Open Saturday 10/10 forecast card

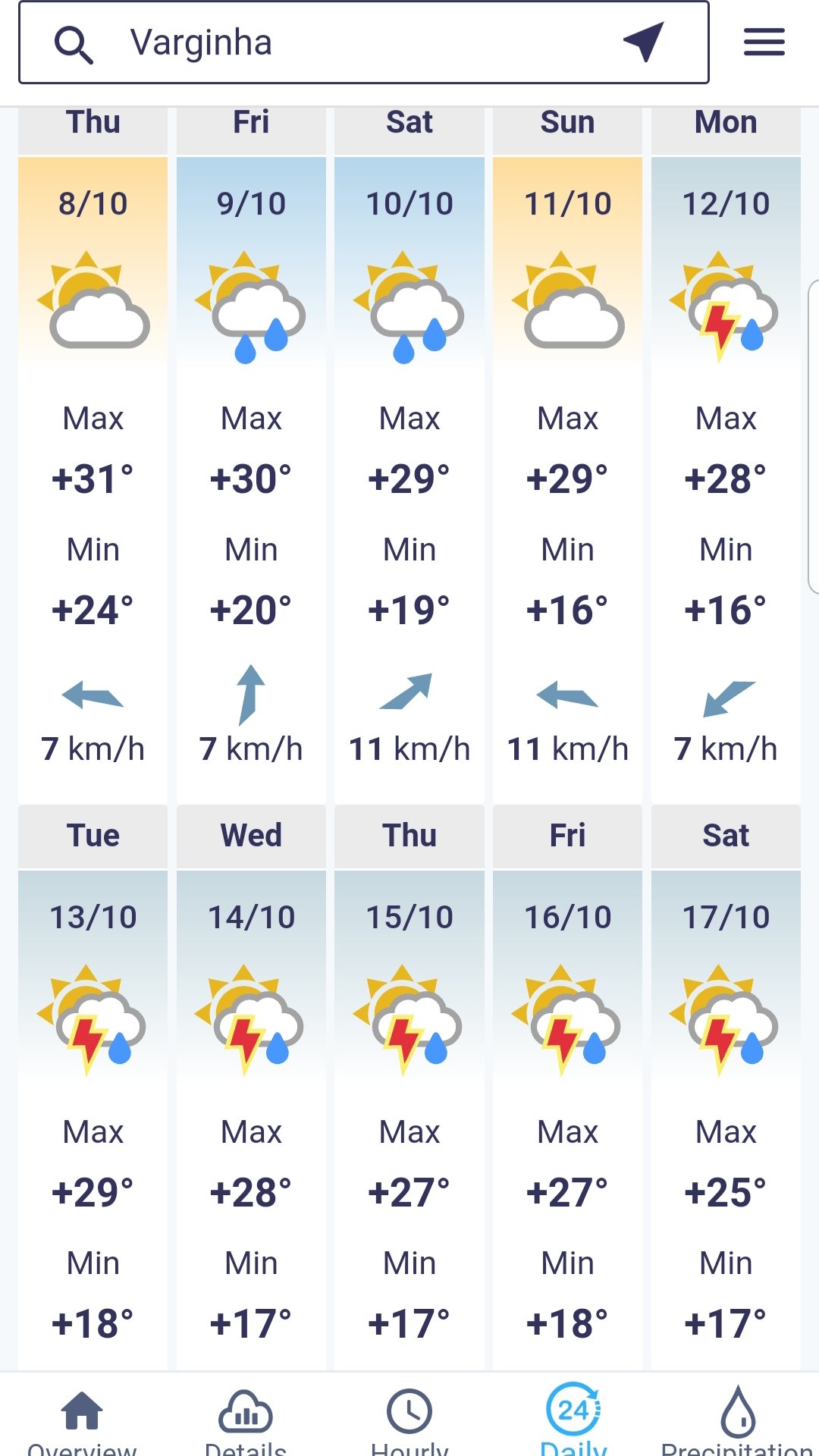pos(409,455)
